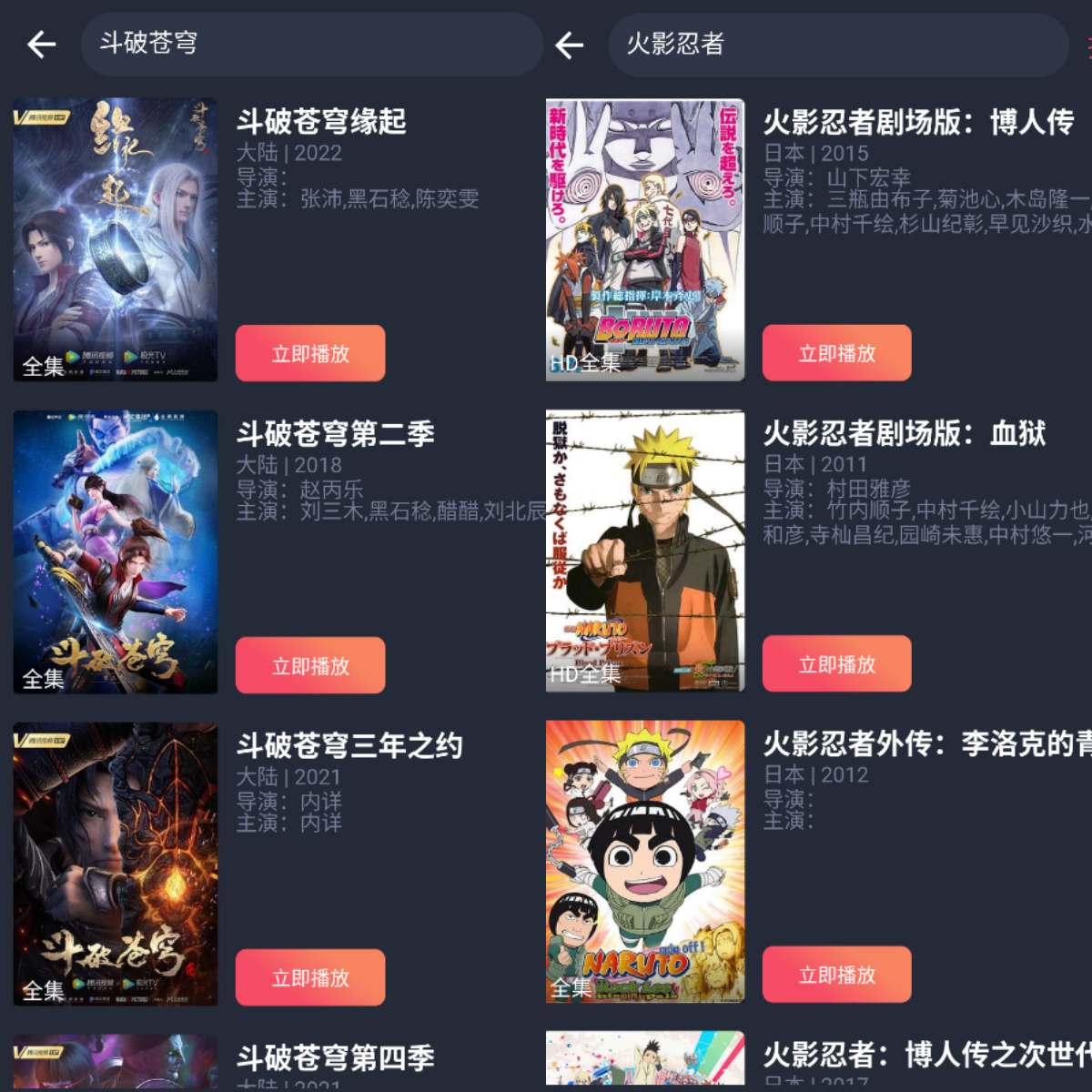Play 火影忍者剧场版:血狱 now

coord(836,663)
